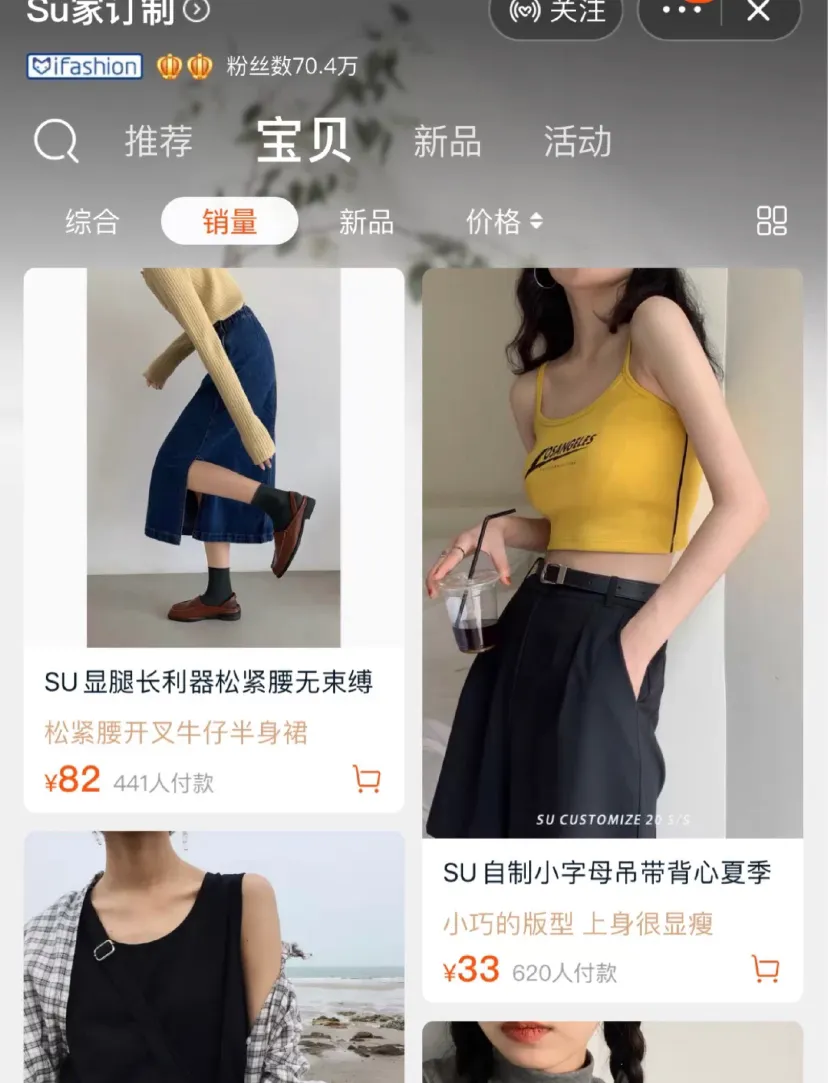Close the shop page with X
The width and height of the screenshot is (828, 1083).
pyautogui.click(x=759, y=11)
